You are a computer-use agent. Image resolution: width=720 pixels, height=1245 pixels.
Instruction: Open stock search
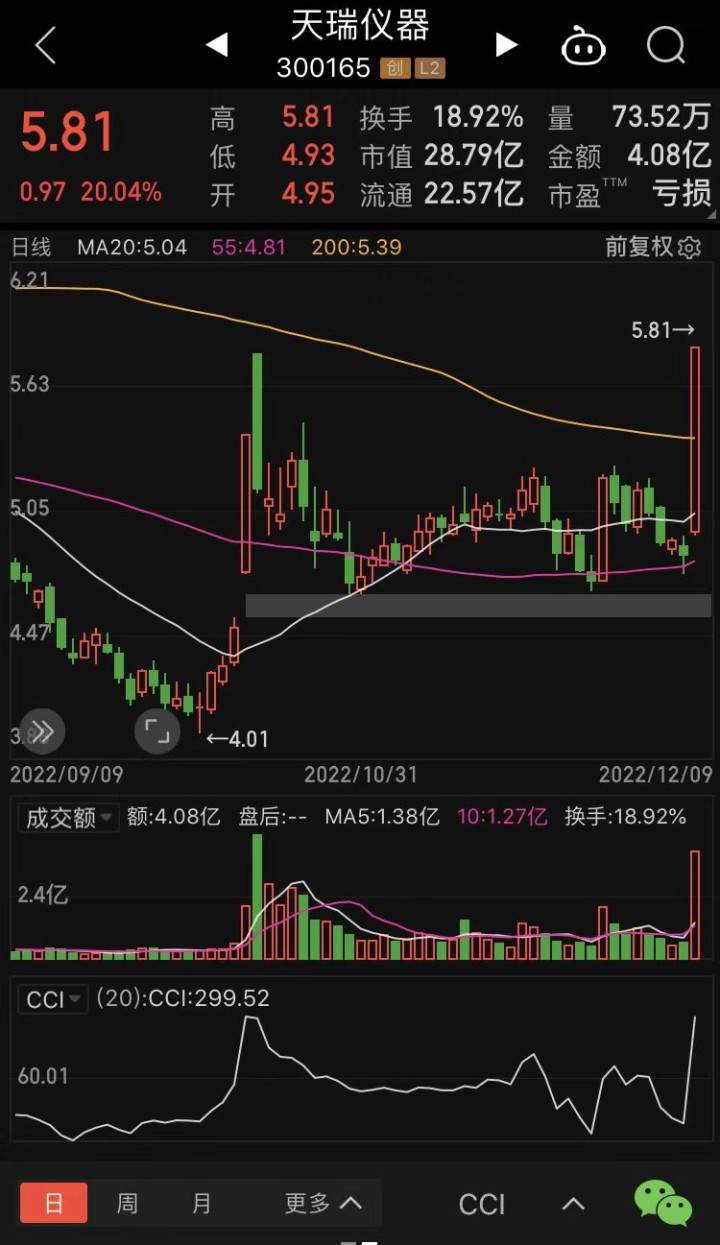click(665, 45)
